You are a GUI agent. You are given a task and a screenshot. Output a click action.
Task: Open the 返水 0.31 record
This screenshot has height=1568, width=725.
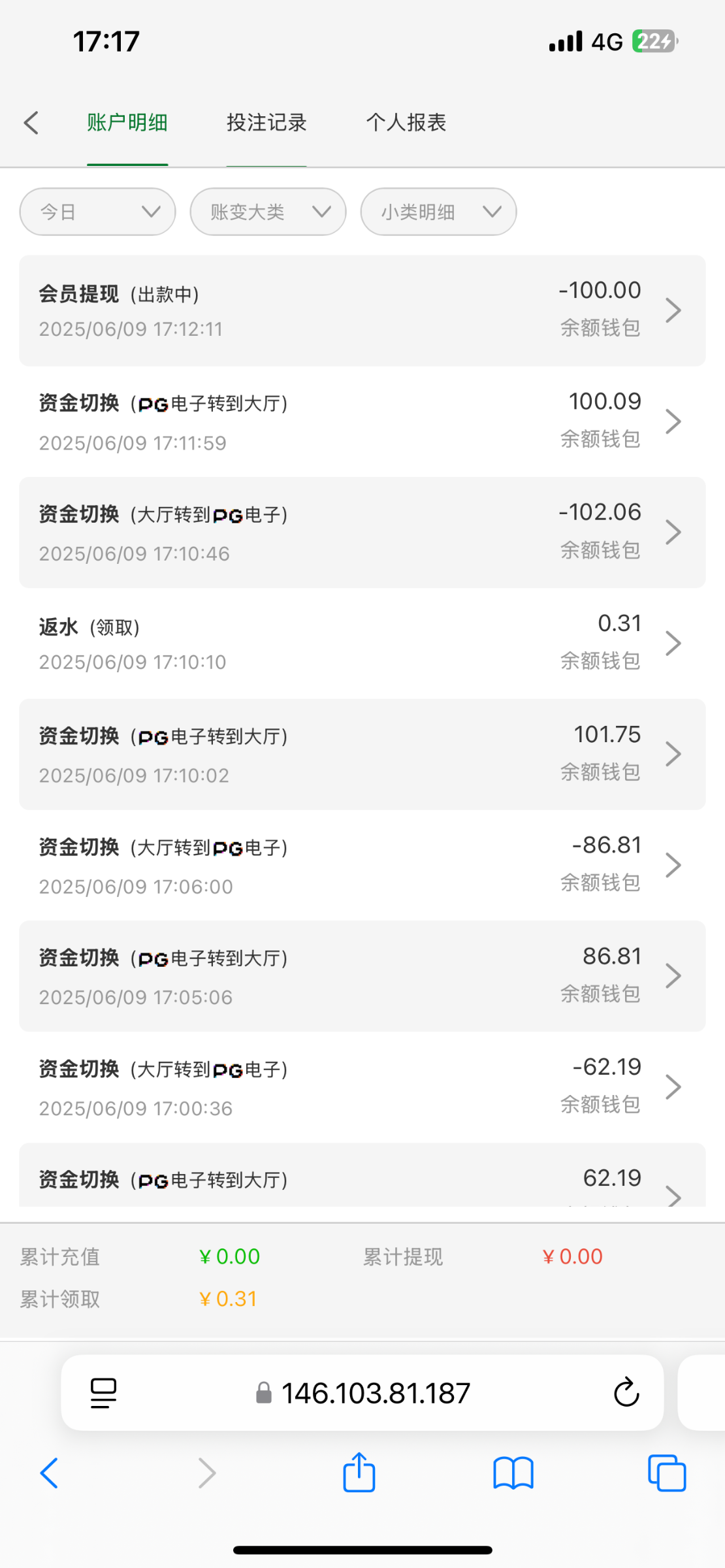pyautogui.click(x=362, y=644)
